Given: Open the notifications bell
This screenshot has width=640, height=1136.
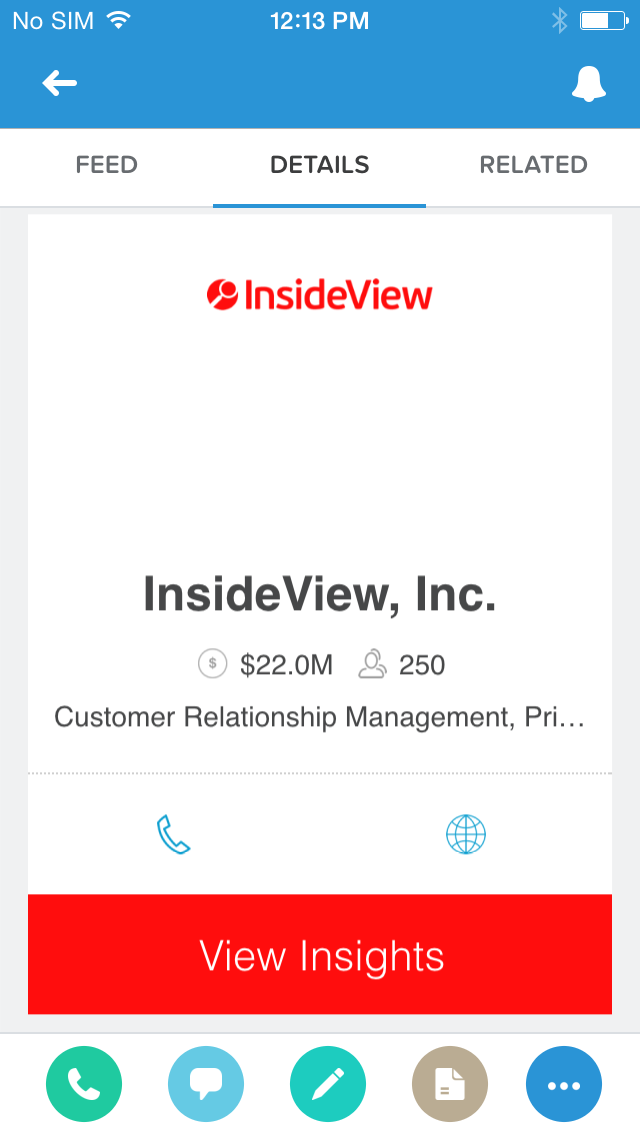Looking at the screenshot, I should point(589,83).
